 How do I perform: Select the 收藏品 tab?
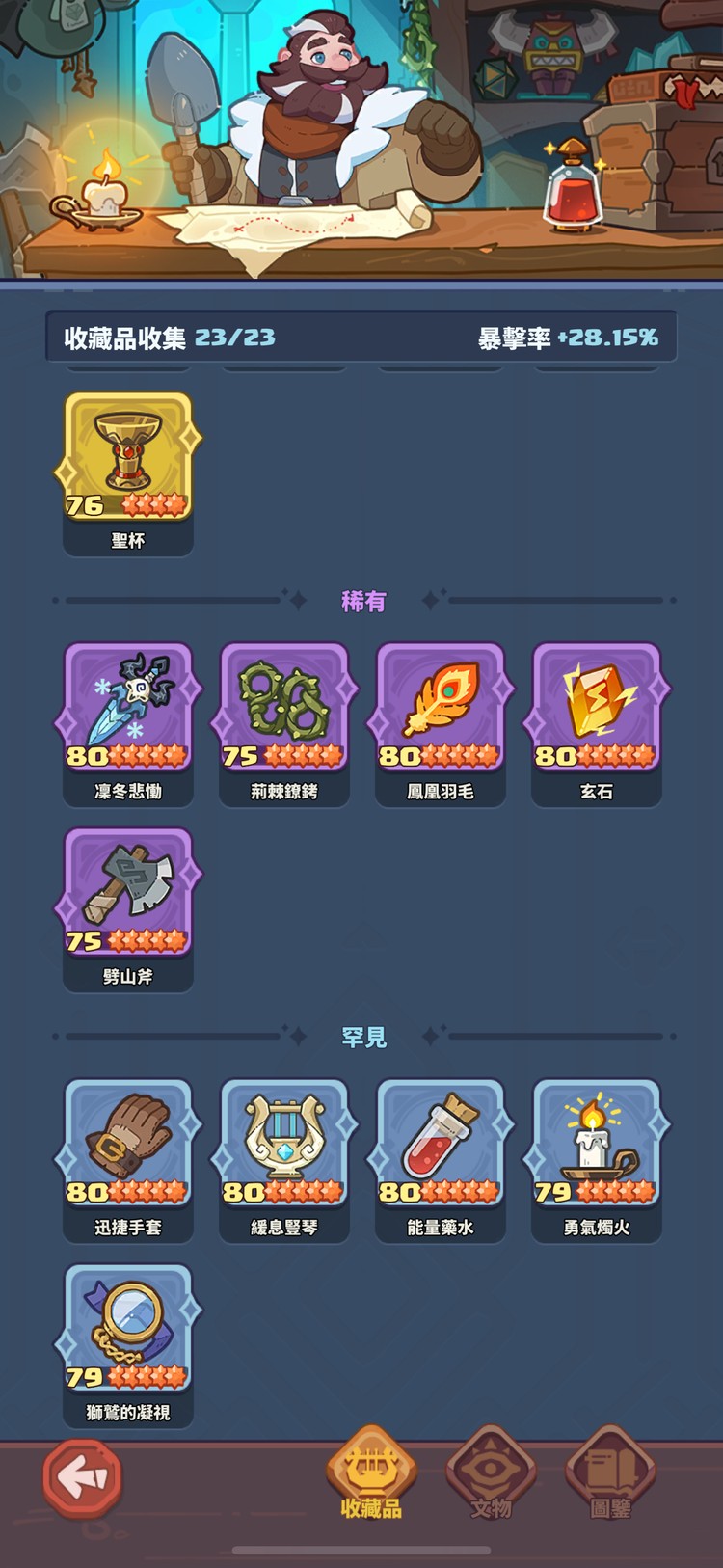371,1473
